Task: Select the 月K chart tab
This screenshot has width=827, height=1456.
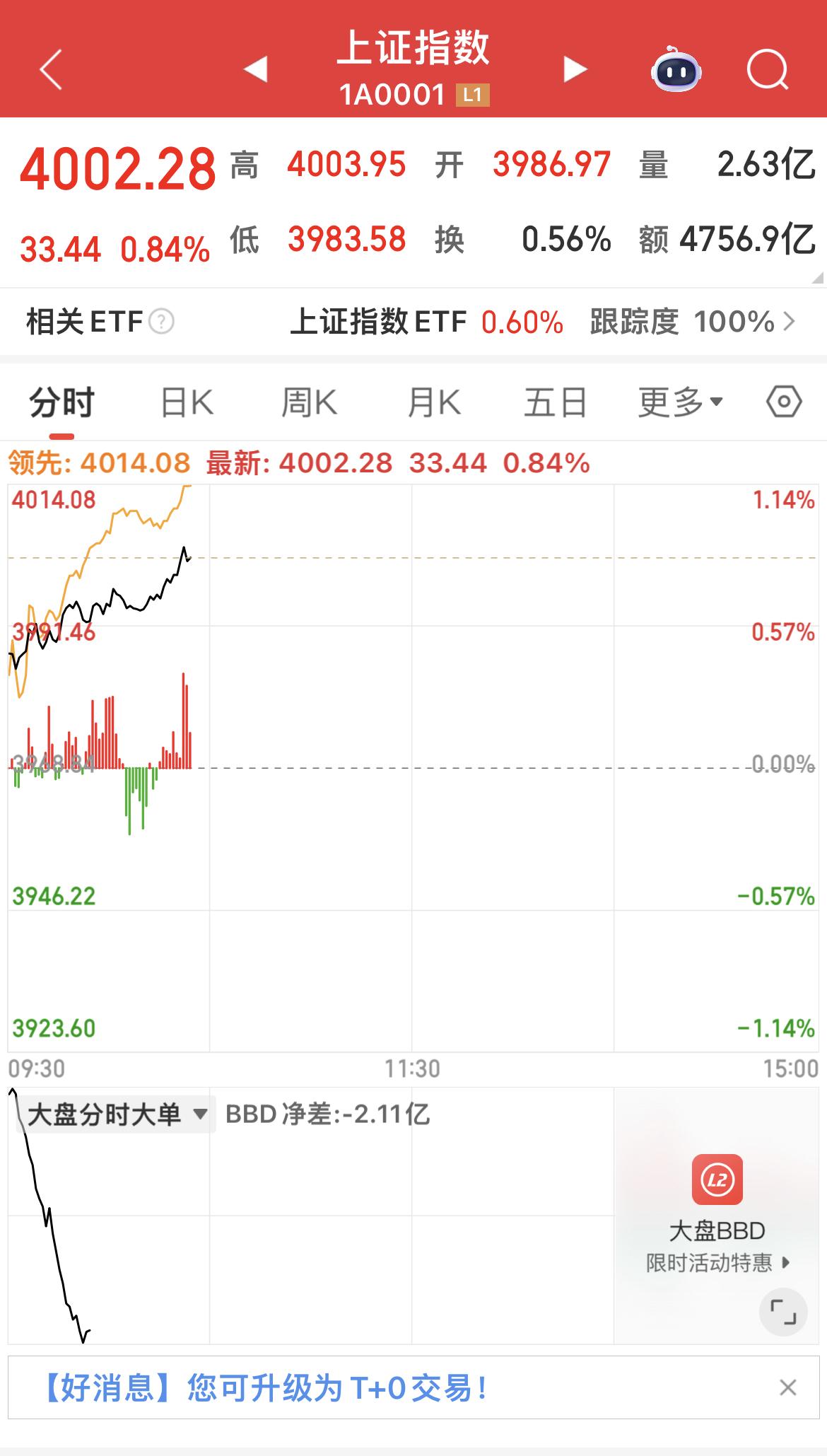Action: 435,400
